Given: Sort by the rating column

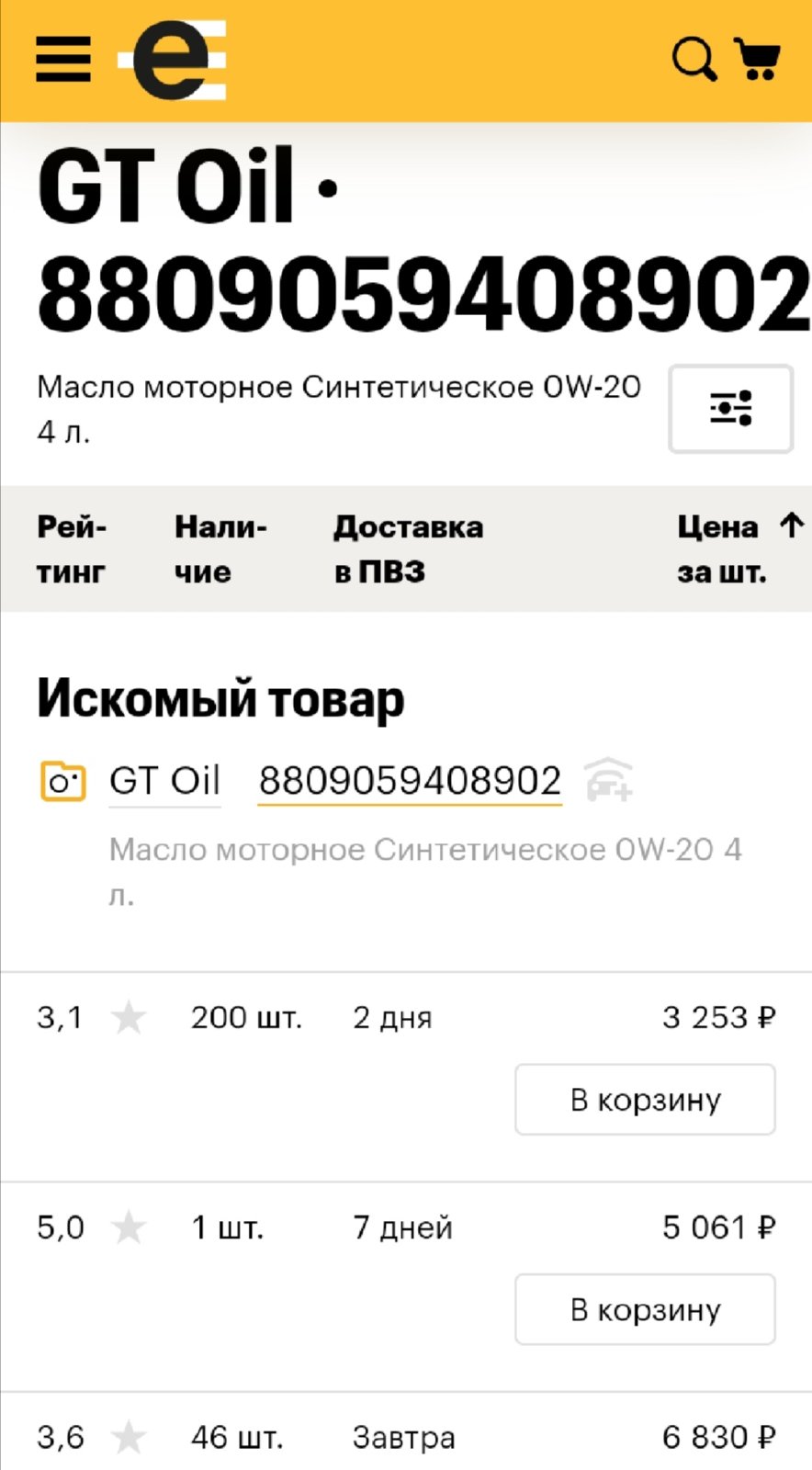Looking at the screenshot, I should [x=72, y=548].
